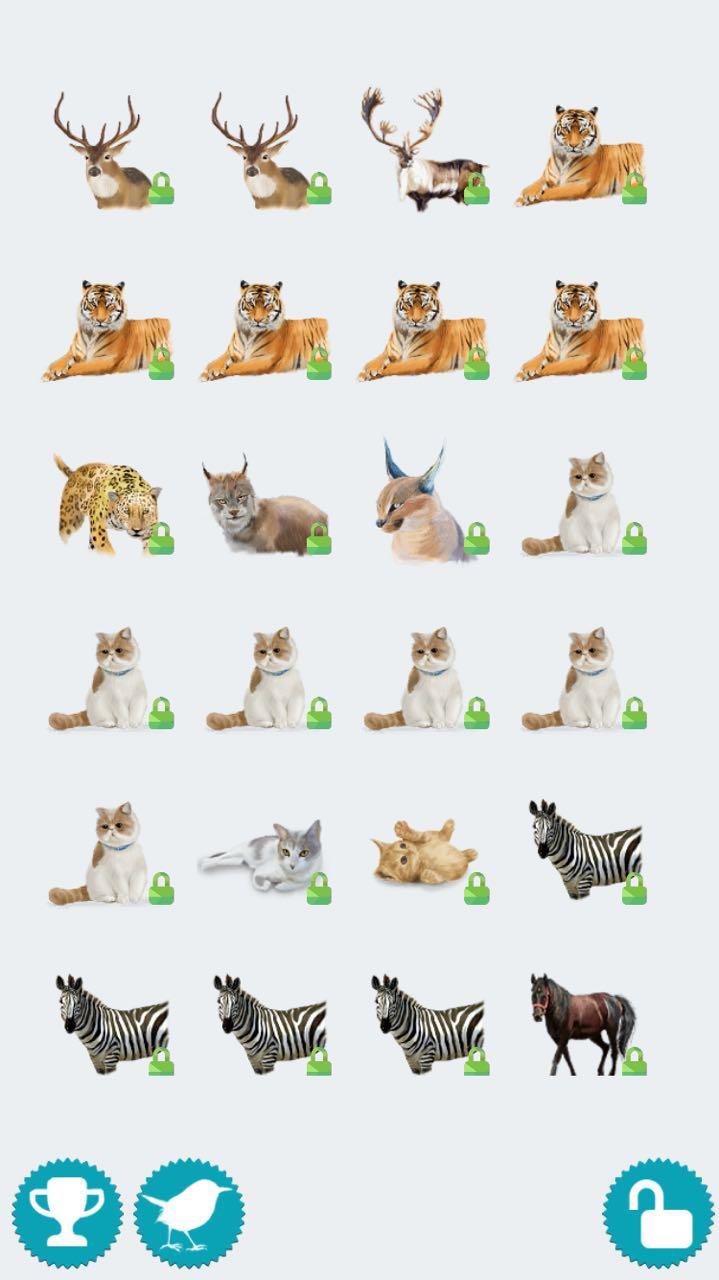Tap the open padlock unlock button
719x1280 pixels.
coord(658,1214)
